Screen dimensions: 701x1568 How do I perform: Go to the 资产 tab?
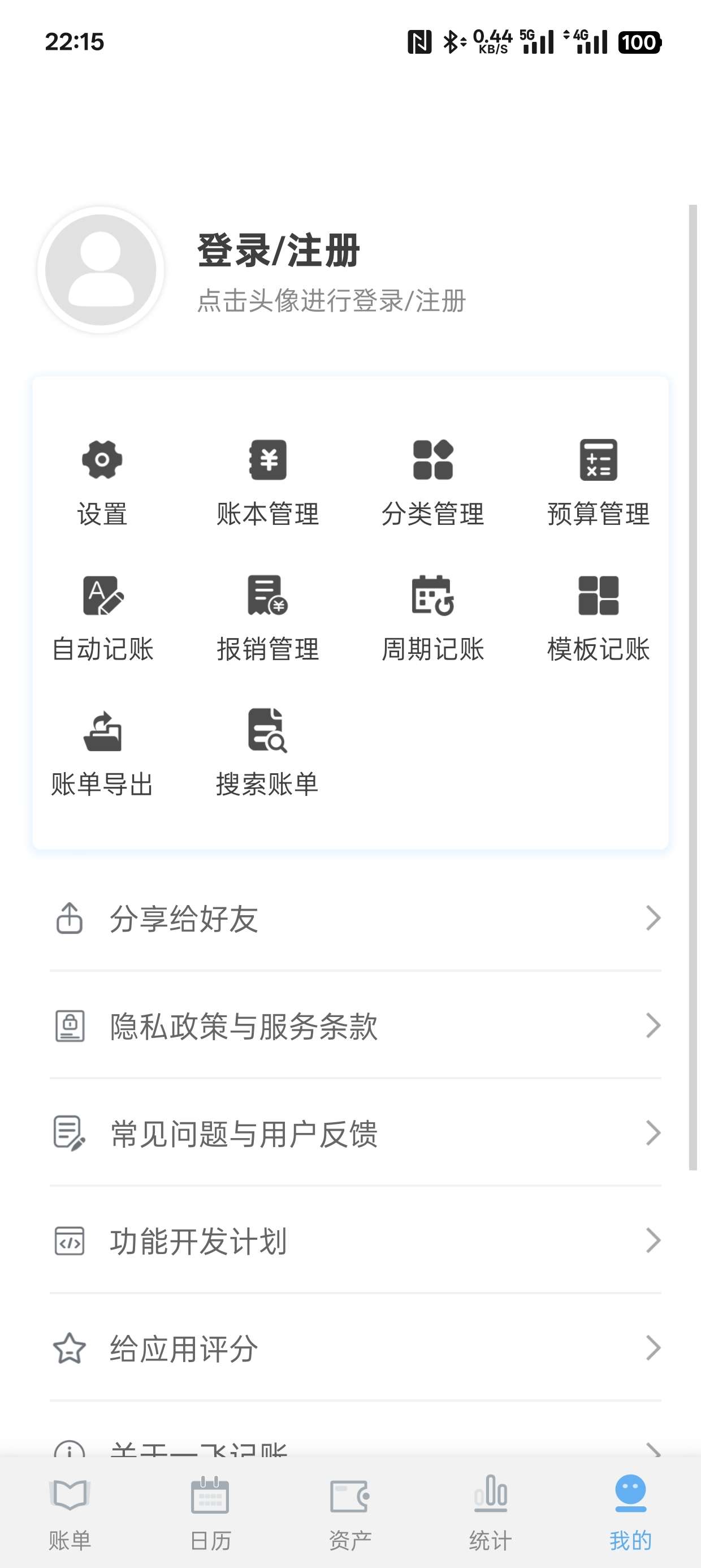click(350, 1512)
